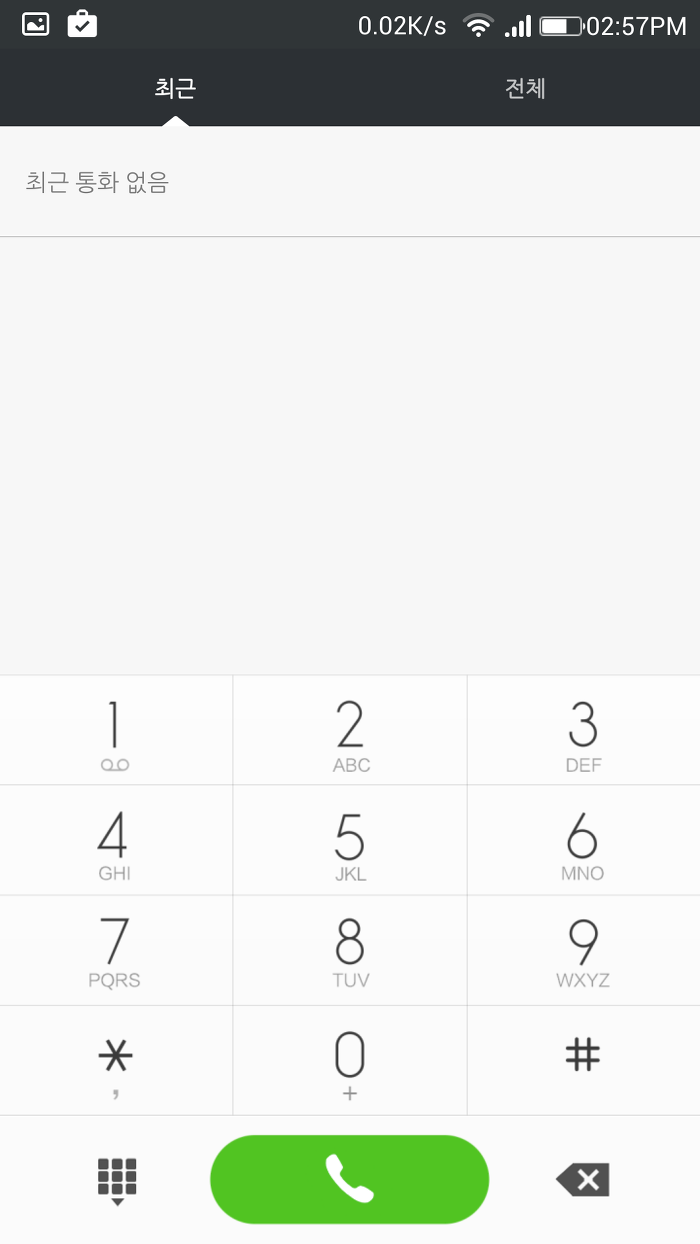The height and width of the screenshot is (1244, 700).
Task: Enter digit 2 ABC
Action: click(x=350, y=730)
